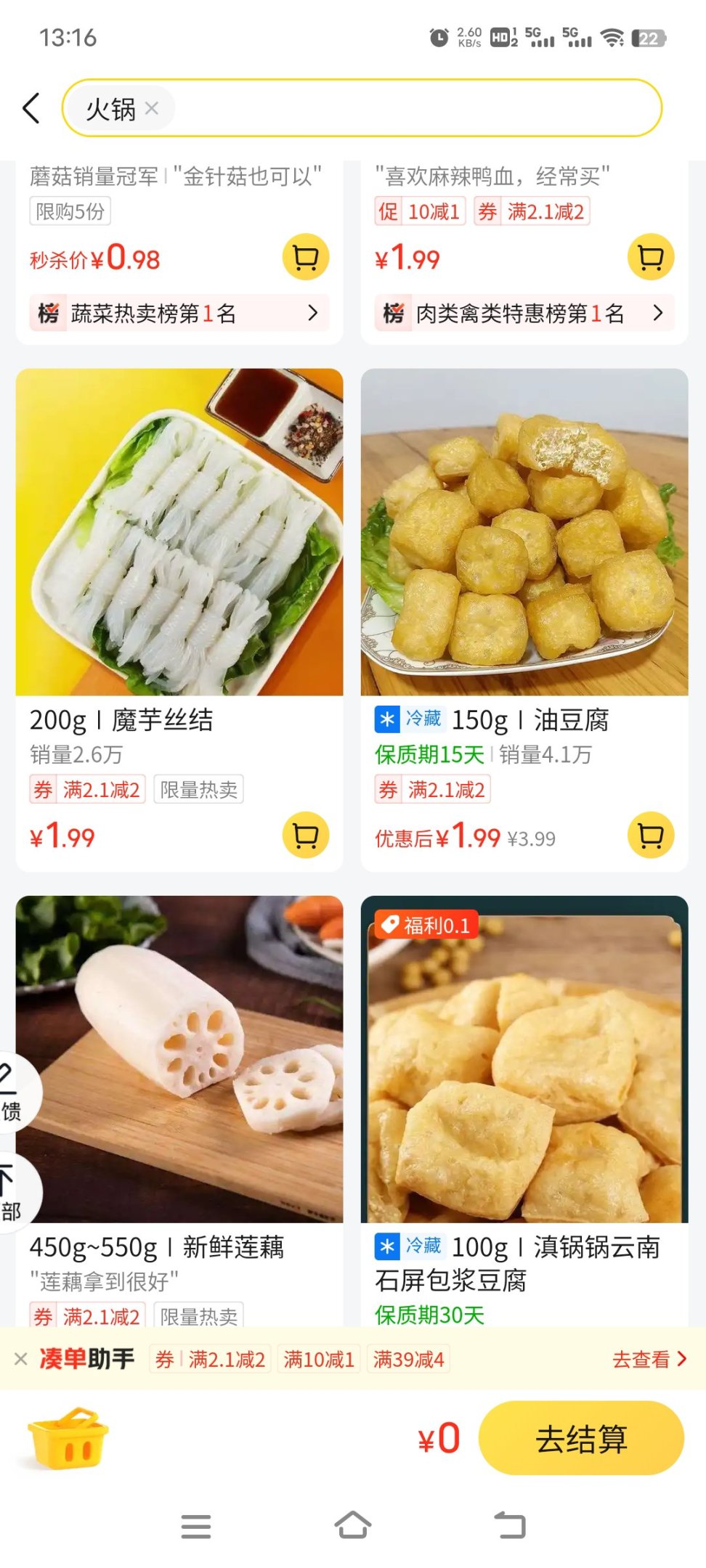
Task: Add 魔芋丝结 to the cart
Action: tap(305, 835)
